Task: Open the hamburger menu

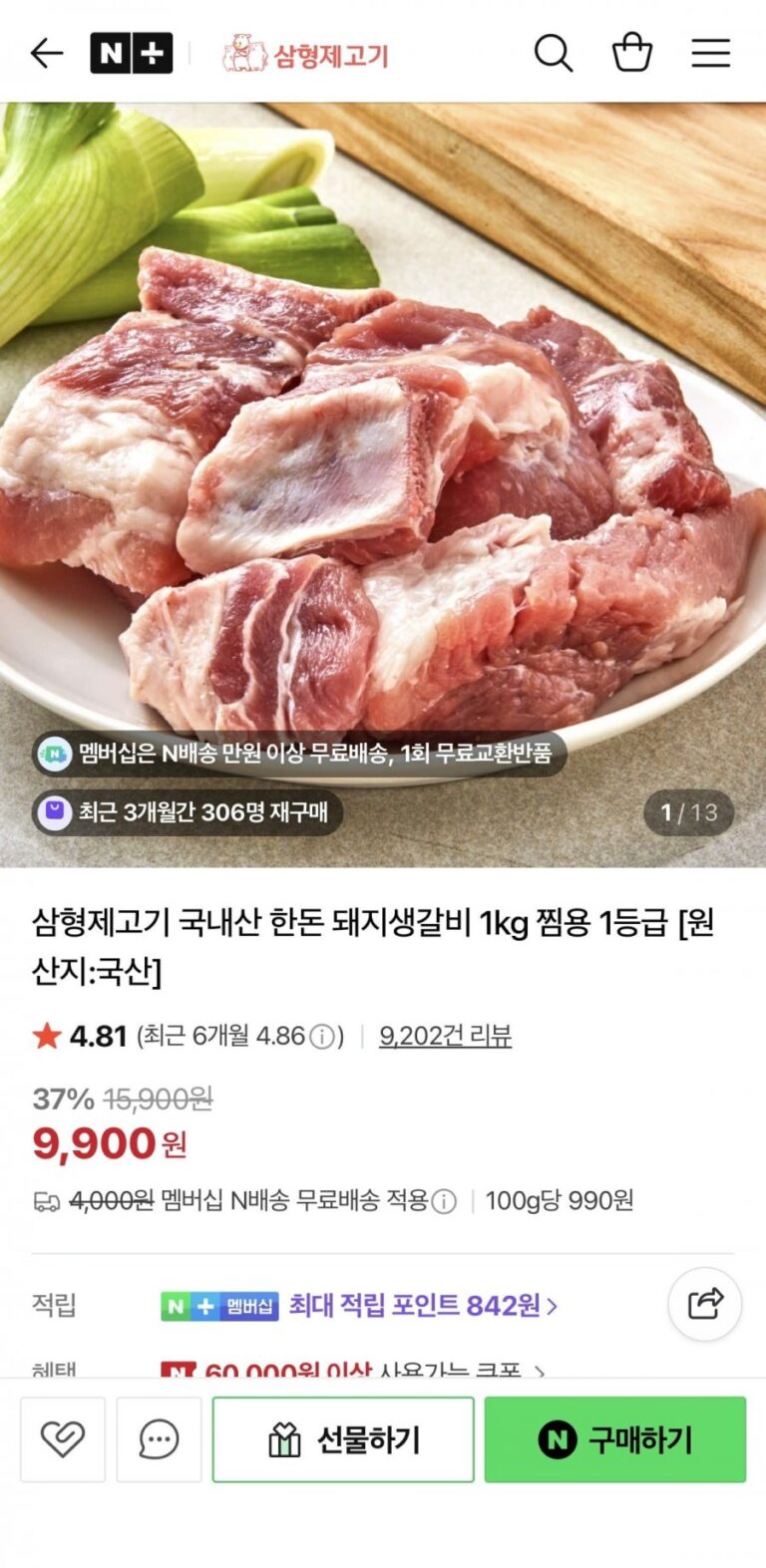Action: (x=710, y=53)
